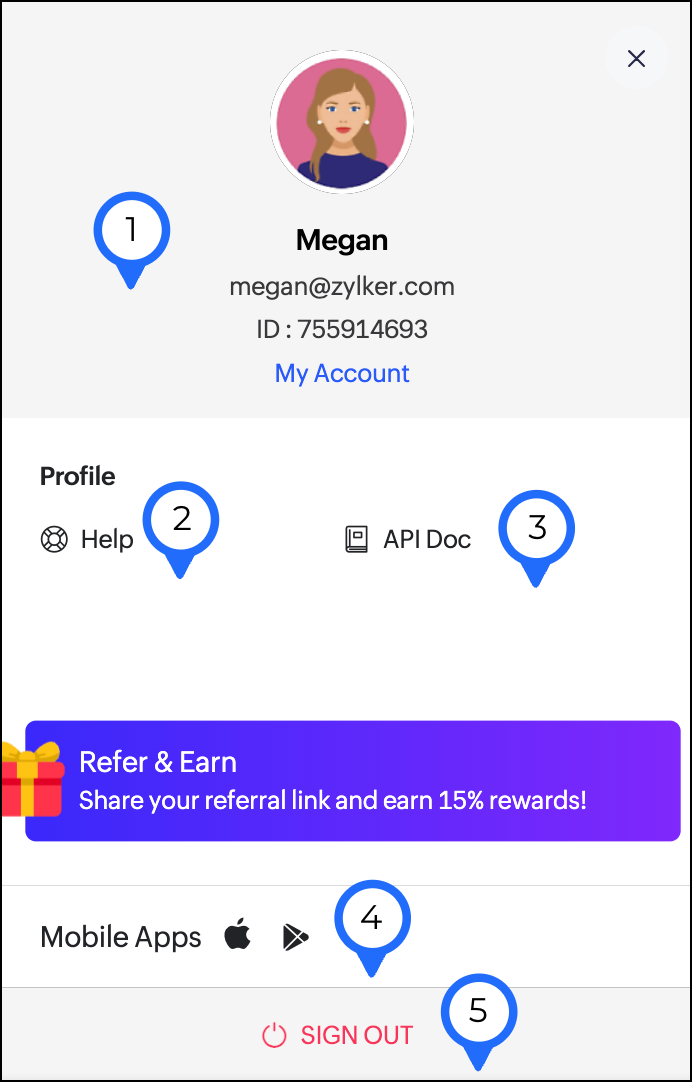Close the profile panel
Image resolution: width=692 pixels, height=1082 pixels.
[636, 59]
